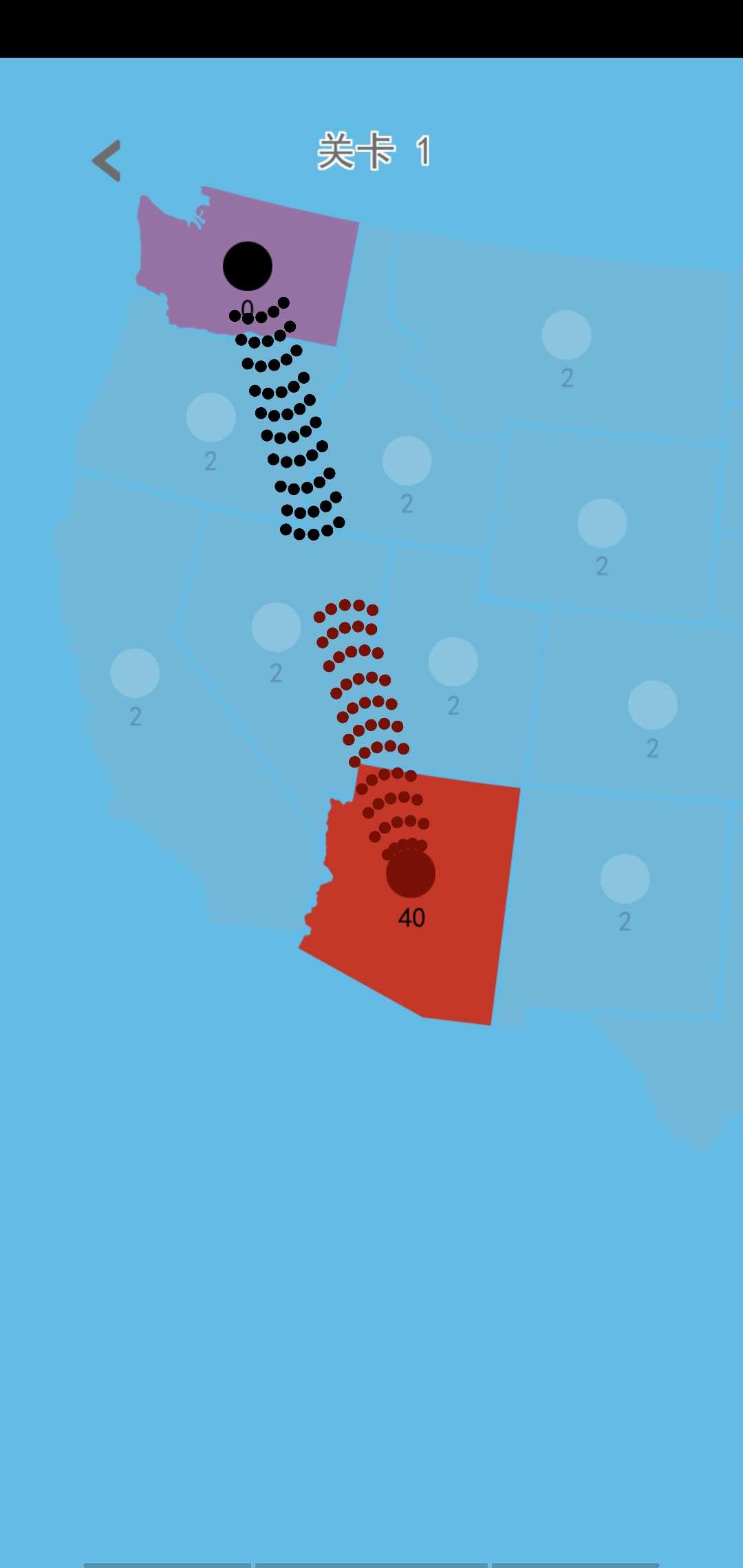The width and height of the screenshot is (743, 1568).
Task: Go back with the top-left arrow
Action: (x=107, y=161)
